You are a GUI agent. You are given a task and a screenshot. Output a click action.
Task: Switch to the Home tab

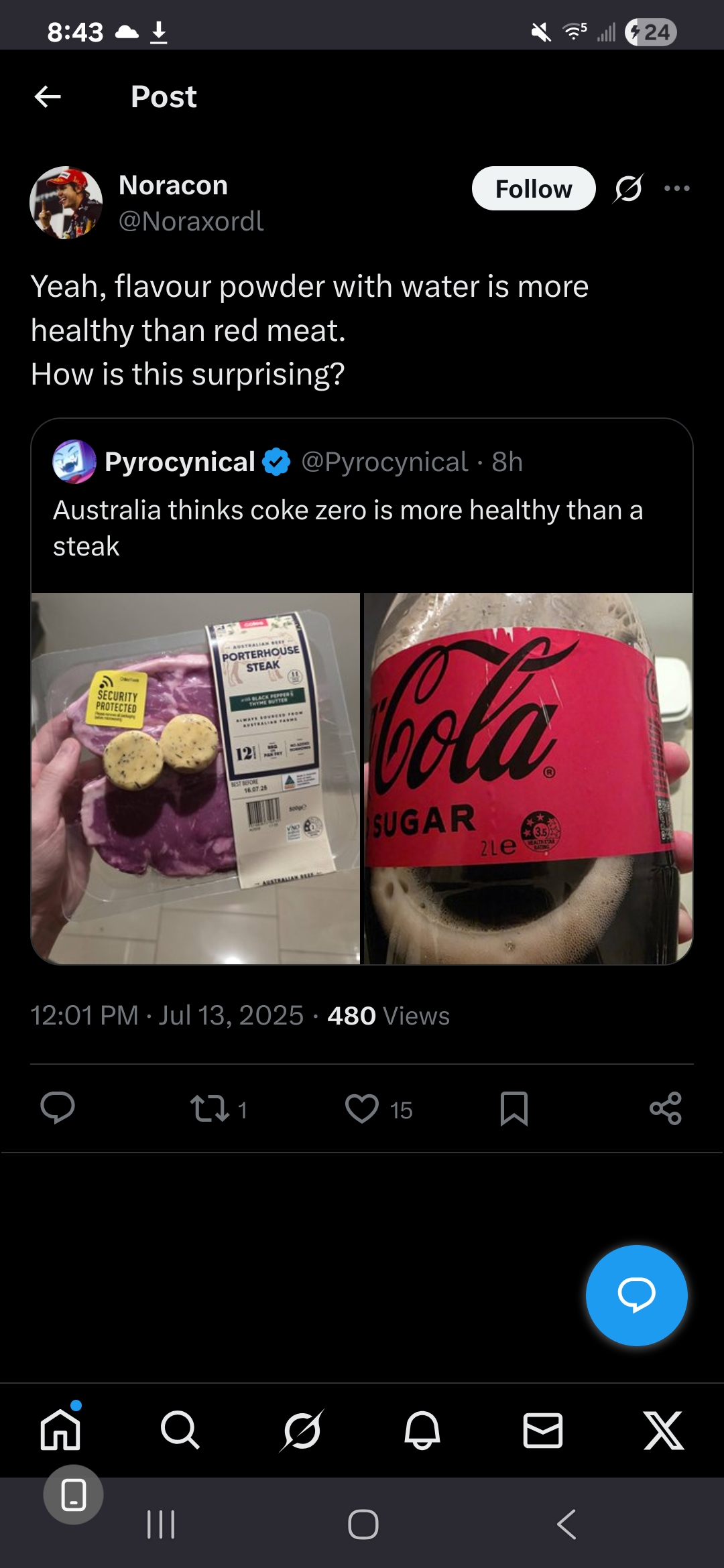pyautogui.click(x=60, y=1430)
